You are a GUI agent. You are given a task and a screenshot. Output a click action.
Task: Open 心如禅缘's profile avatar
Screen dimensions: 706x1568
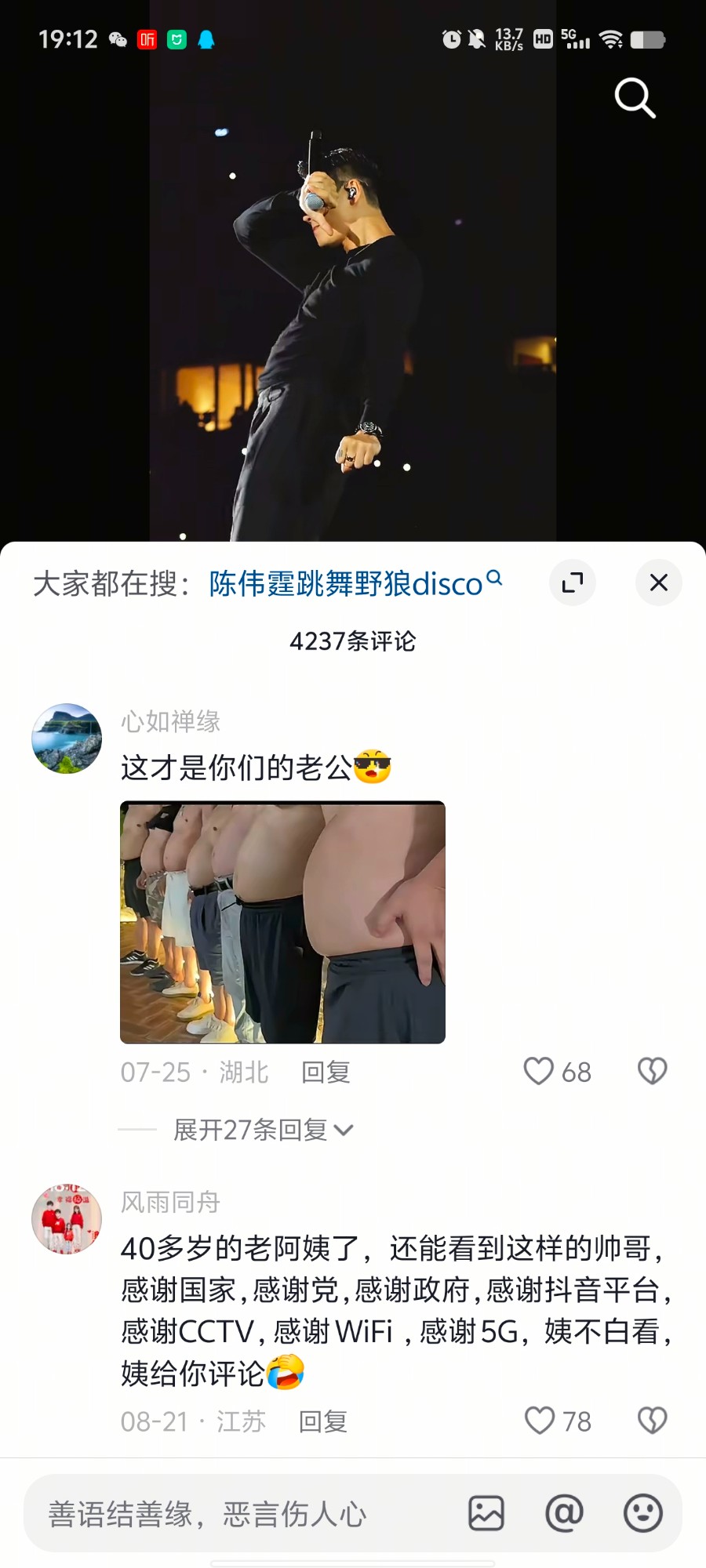(x=67, y=739)
